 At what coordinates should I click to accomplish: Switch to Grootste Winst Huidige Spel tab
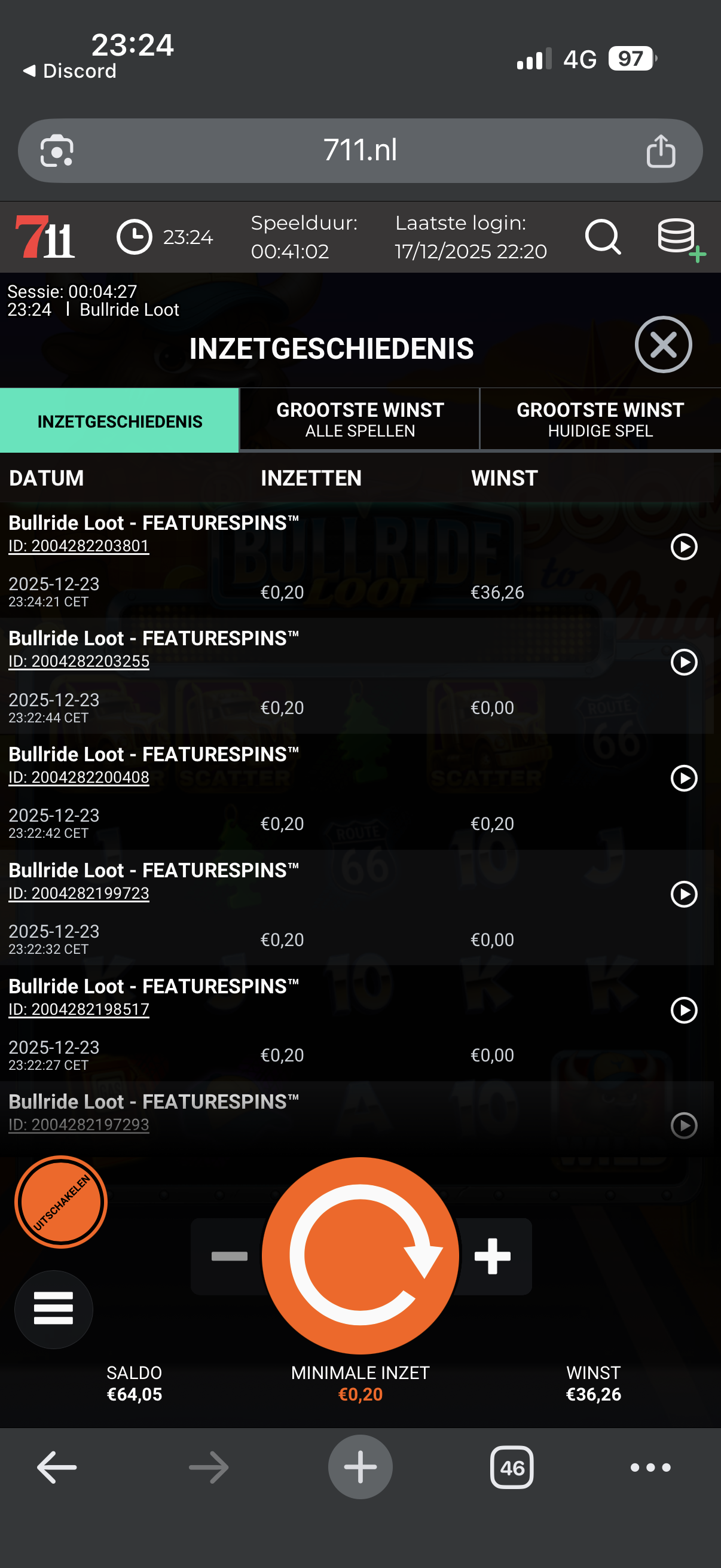(600, 419)
